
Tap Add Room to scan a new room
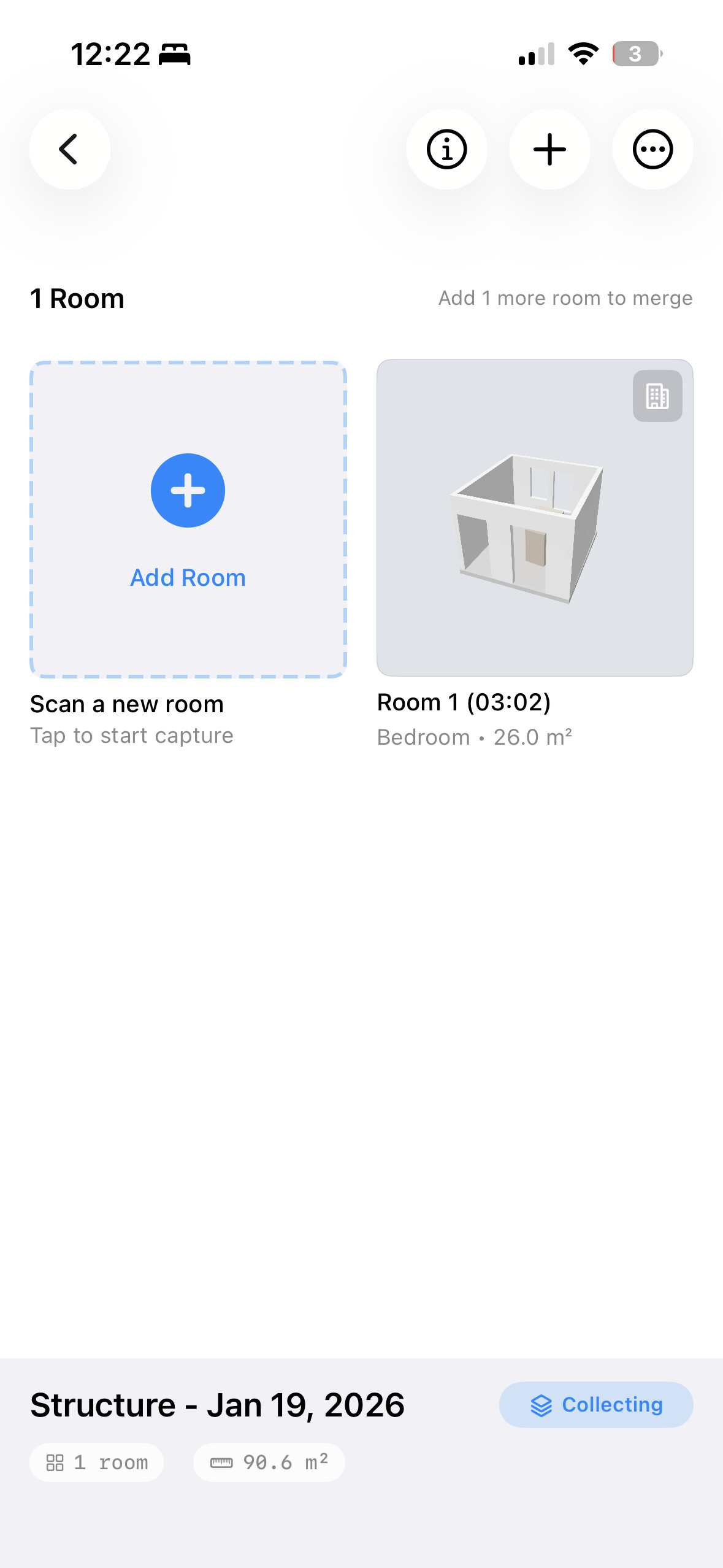click(x=188, y=519)
